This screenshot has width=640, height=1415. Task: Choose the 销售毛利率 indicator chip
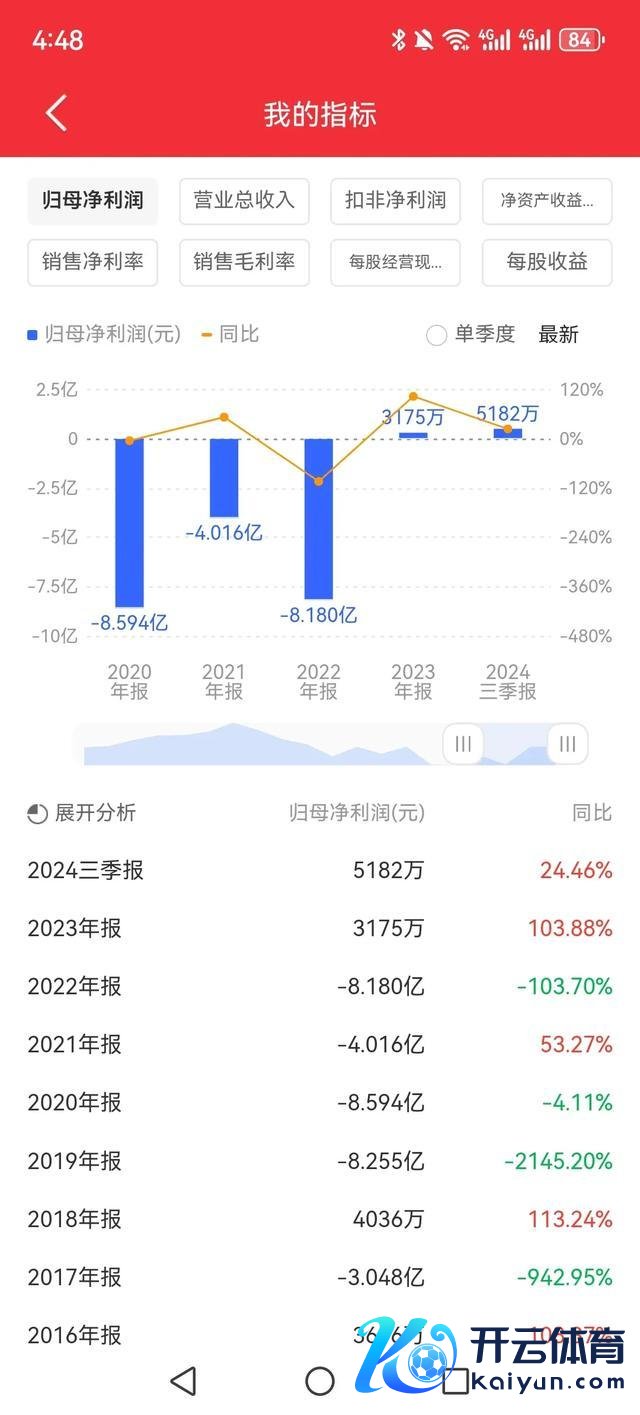pyautogui.click(x=244, y=262)
